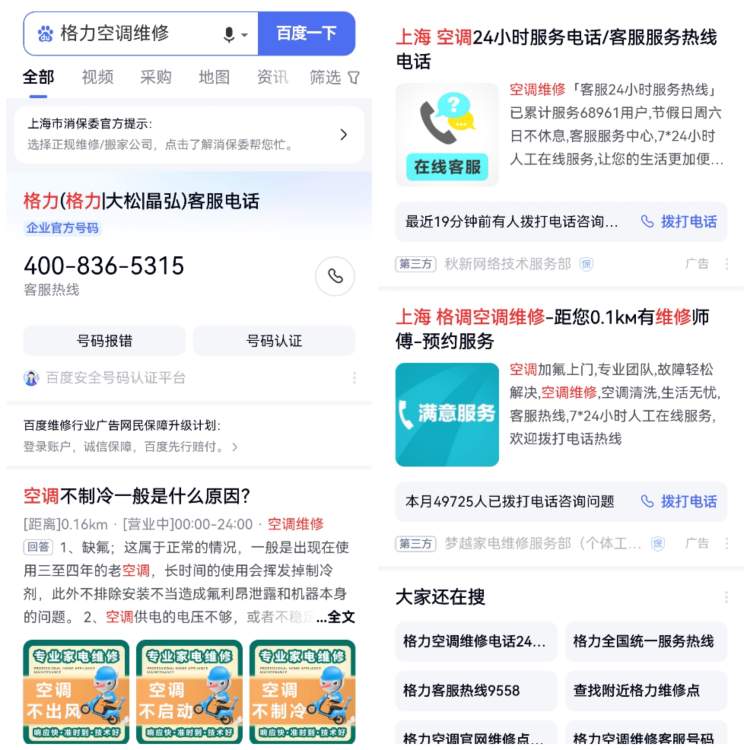Image resolution: width=750 pixels, height=750 pixels.
Task: Tap 拨打电话 under 本月49725人已拨打电话咨询问题
Action: (679, 501)
